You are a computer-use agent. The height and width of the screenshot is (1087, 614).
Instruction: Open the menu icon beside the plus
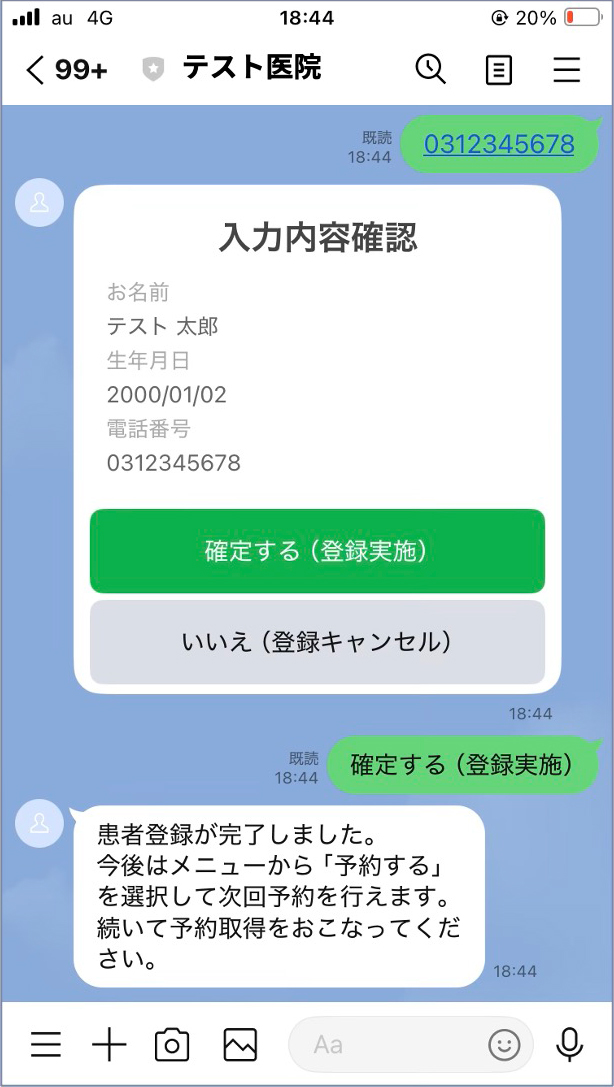pyautogui.click(x=45, y=1045)
